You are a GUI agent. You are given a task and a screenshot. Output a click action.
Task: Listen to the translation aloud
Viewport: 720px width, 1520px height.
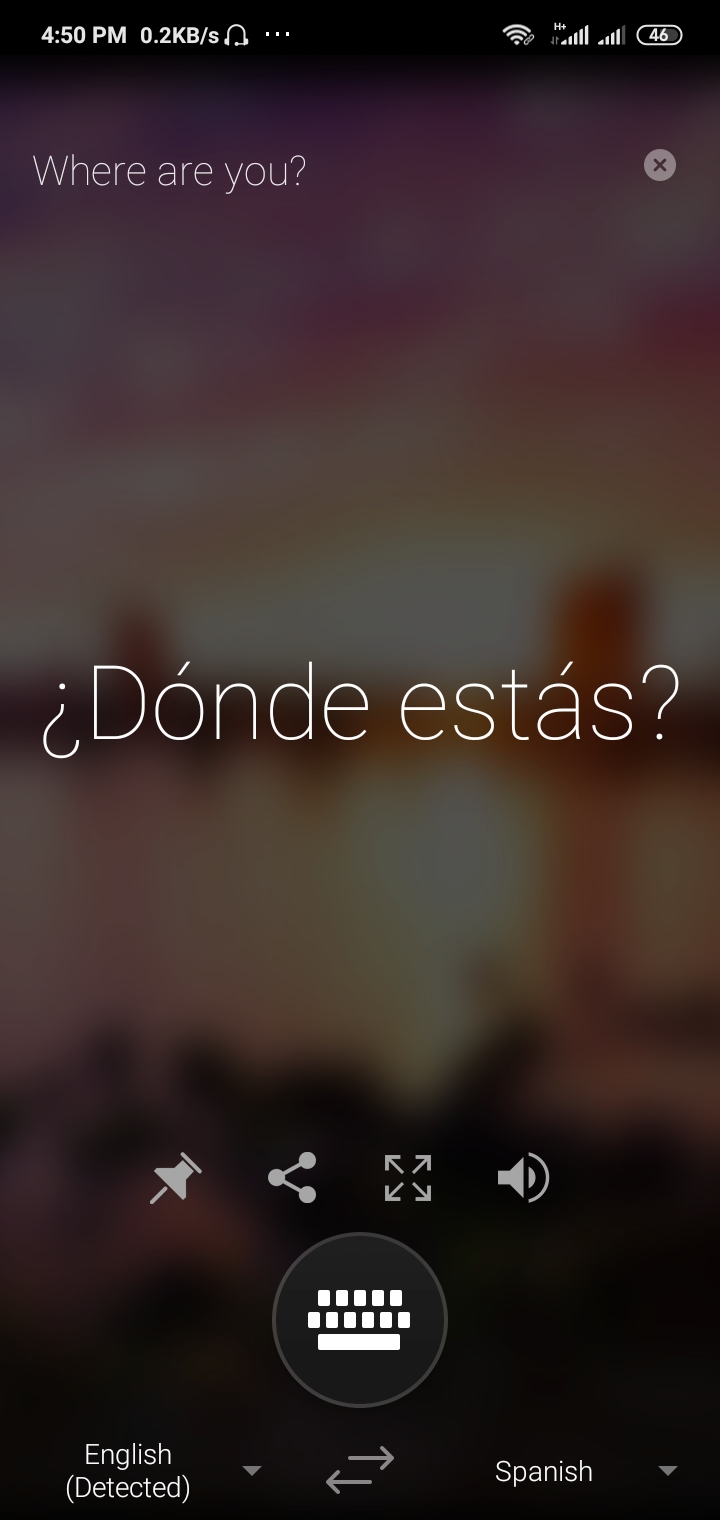[523, 1178]
